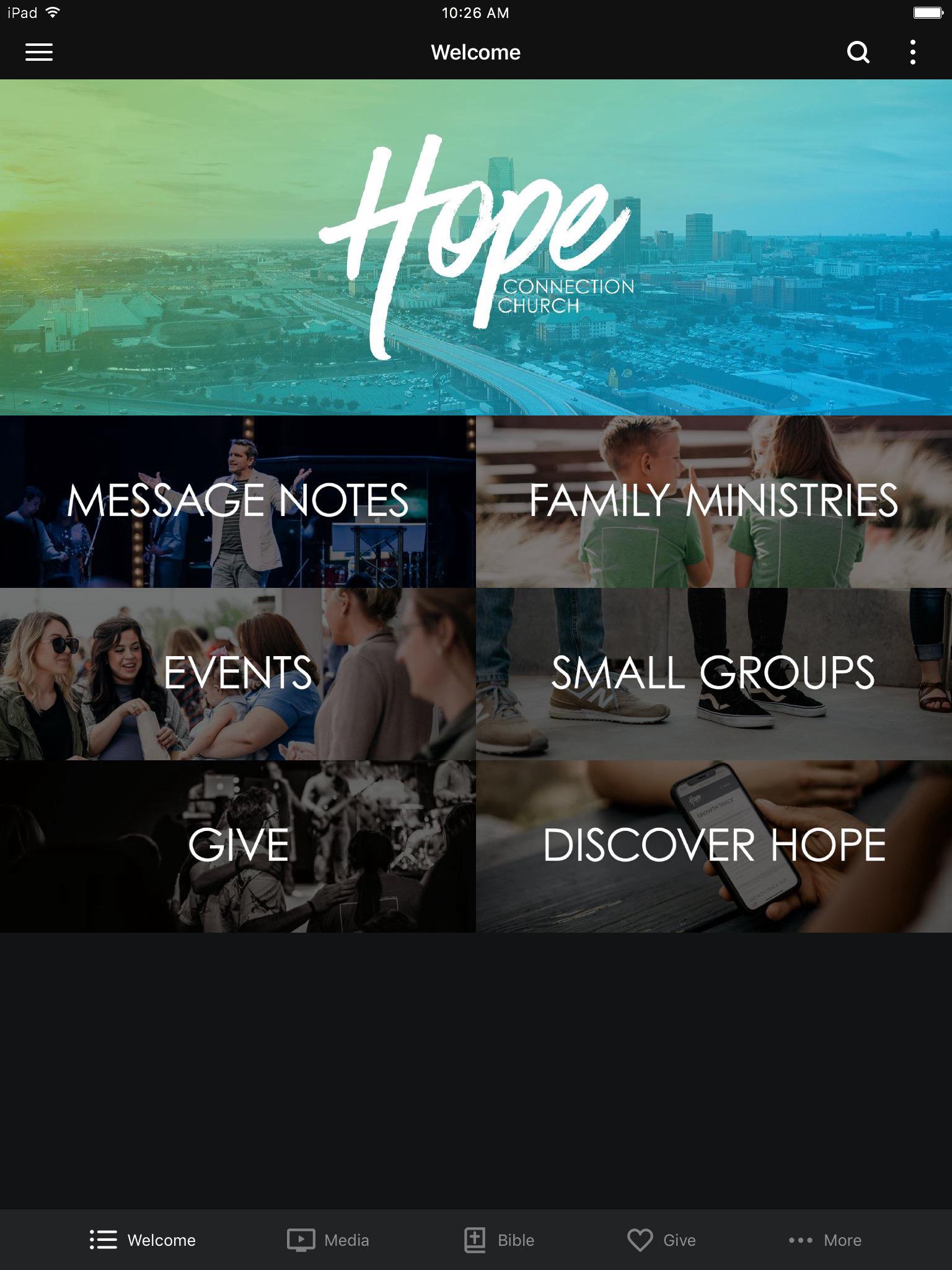The width and height of the screenshot is (952, 1270).
Task: Open the hamburger drawer menu
Action: (x=38, y=52)
